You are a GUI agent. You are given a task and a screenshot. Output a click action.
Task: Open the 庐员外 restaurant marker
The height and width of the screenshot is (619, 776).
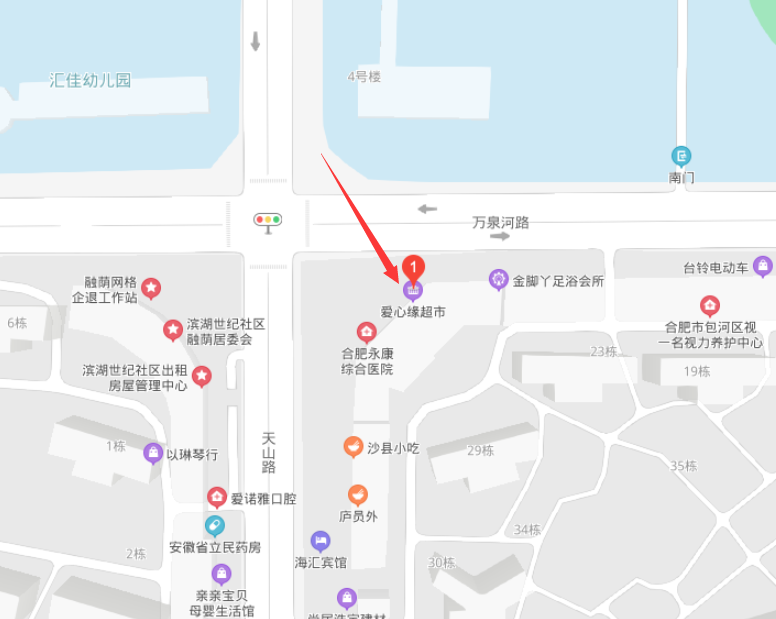click(358, 494)
